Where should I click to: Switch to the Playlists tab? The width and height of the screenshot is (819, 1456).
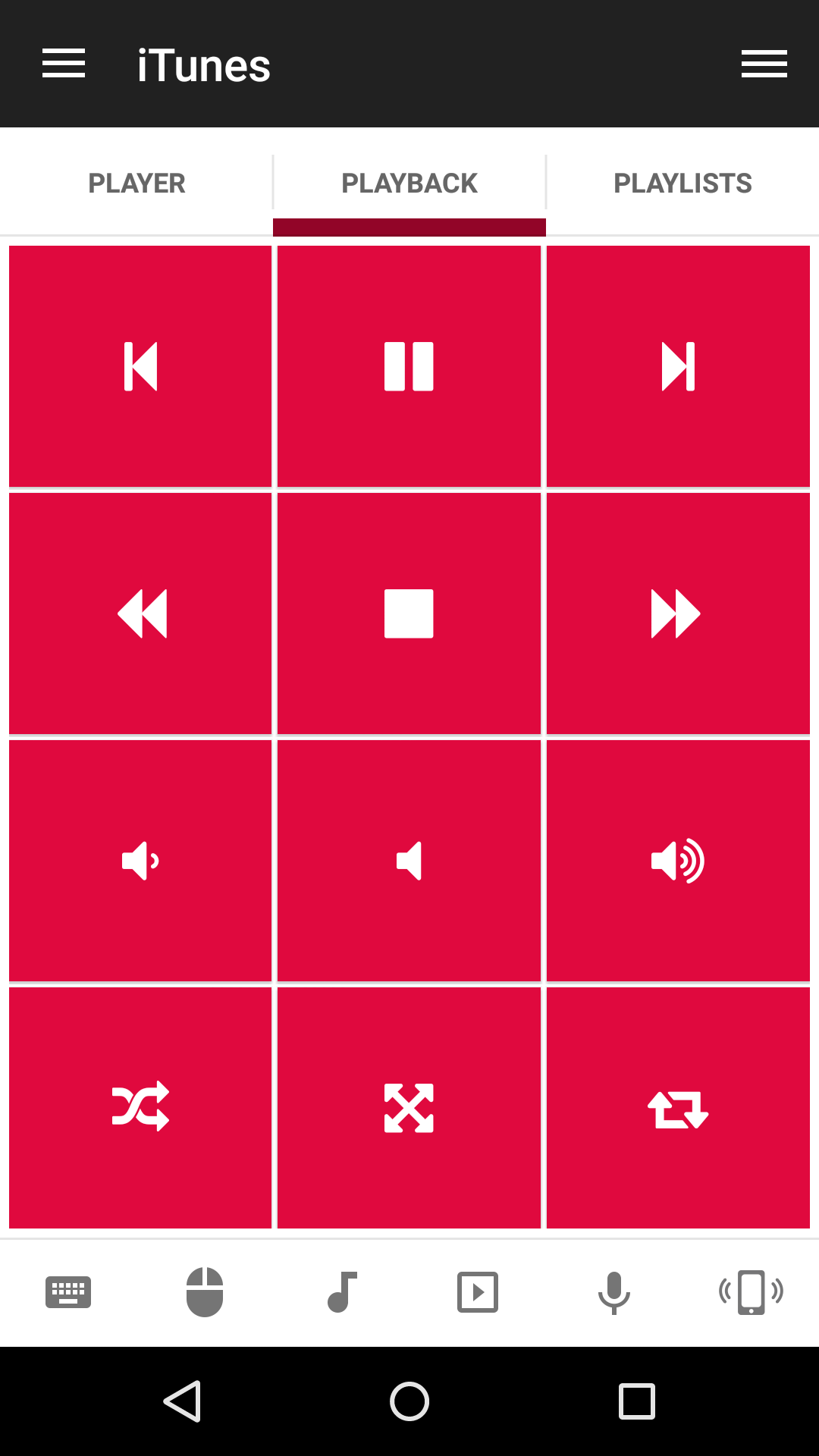tap(682, 183)
